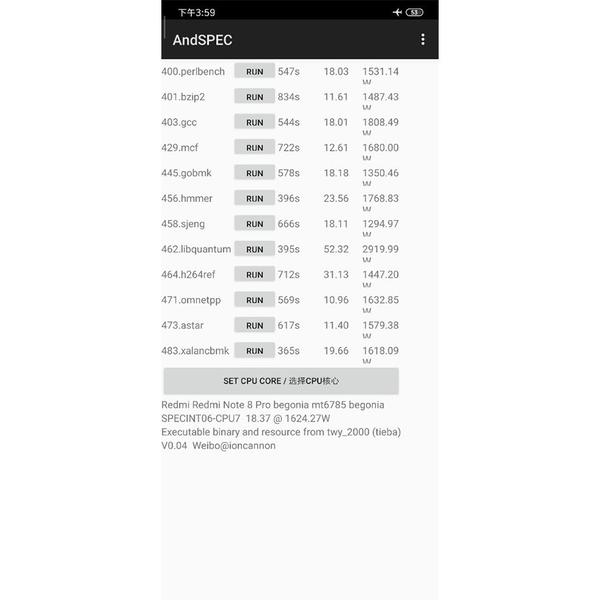Execute the 462.libquantum benchmark
The height and width of the screenshot is (600, 600).
tap(254, 249)
